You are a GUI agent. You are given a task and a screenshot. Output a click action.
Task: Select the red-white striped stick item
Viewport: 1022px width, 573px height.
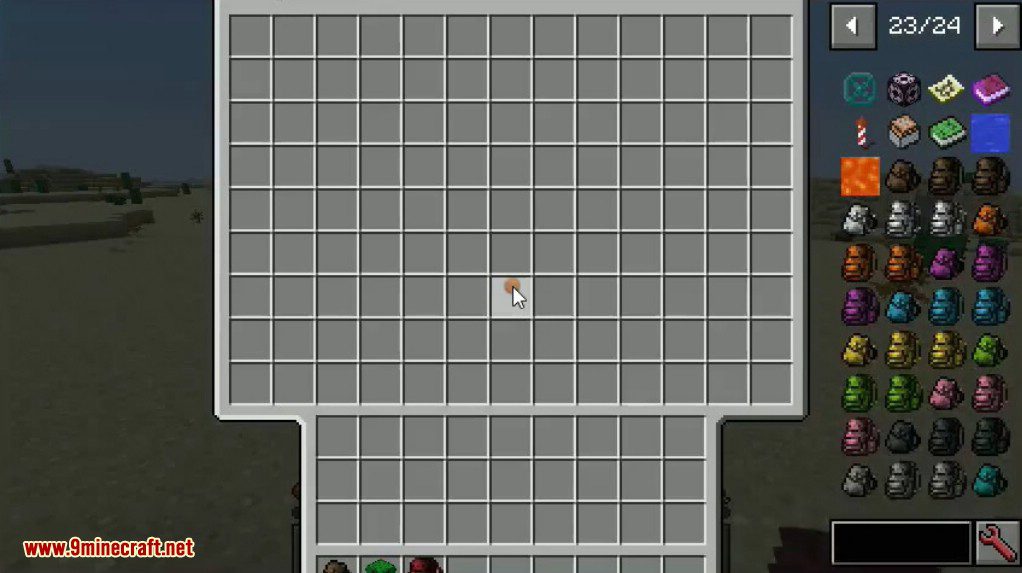click(860, 132)
